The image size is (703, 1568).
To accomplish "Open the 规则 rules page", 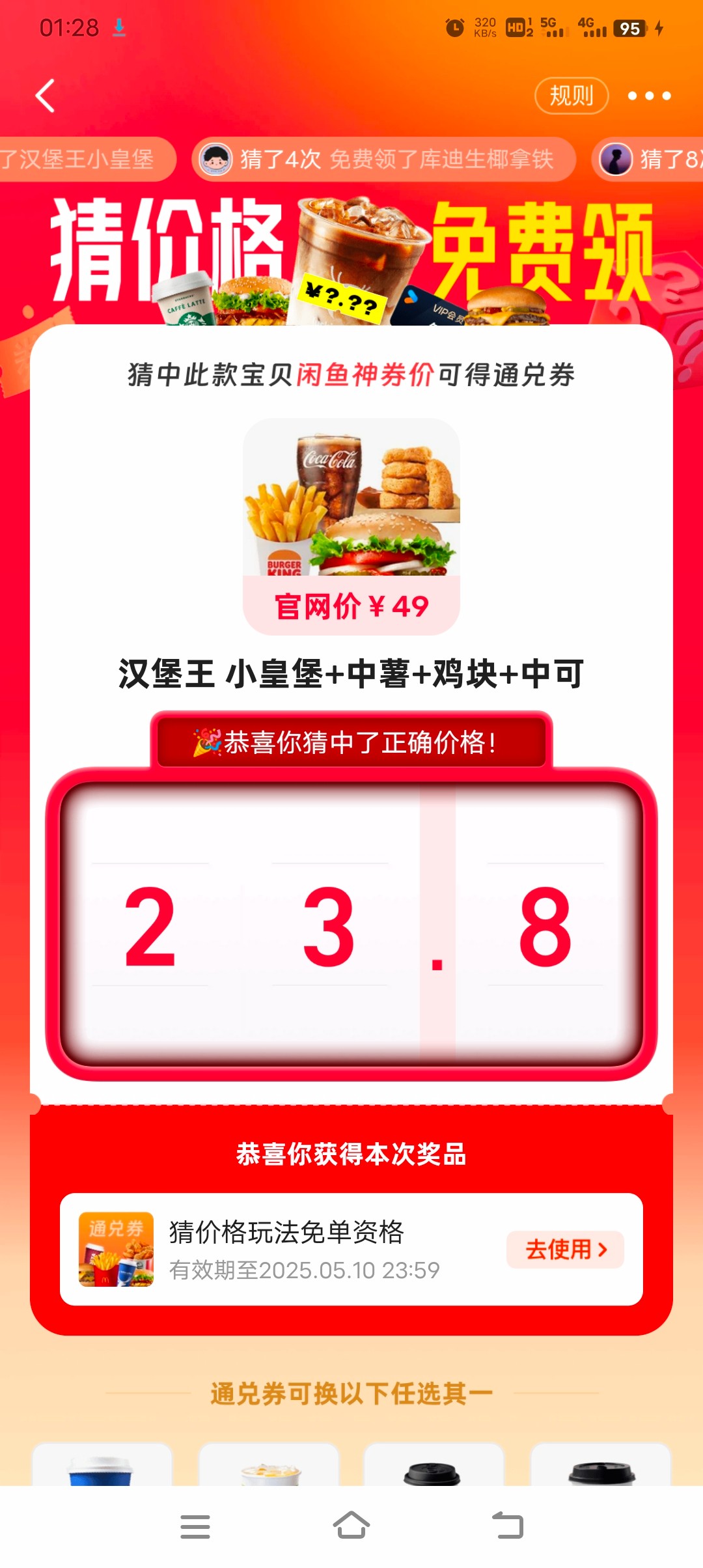I will (571, 96).
